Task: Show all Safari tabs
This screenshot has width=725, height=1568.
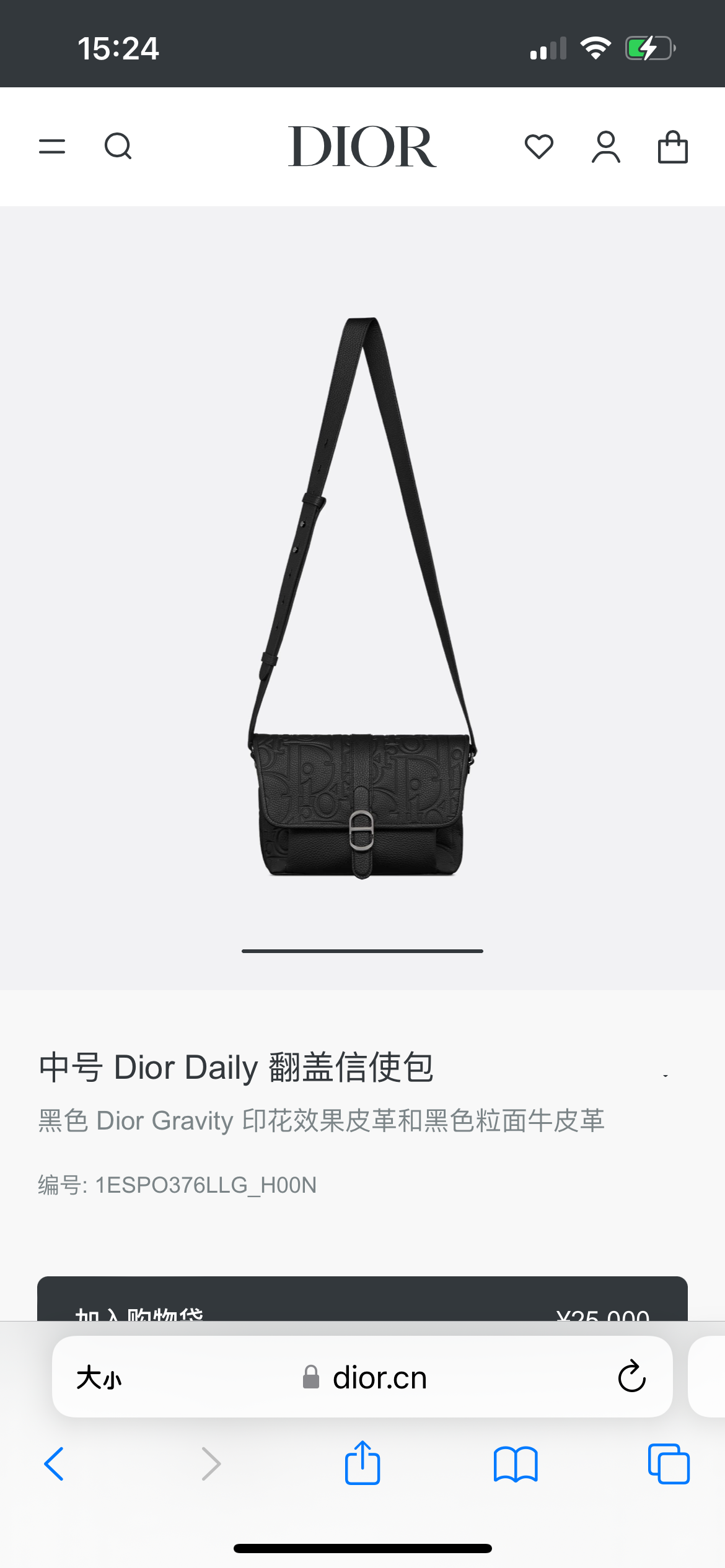Action: tap(668, 1464)
